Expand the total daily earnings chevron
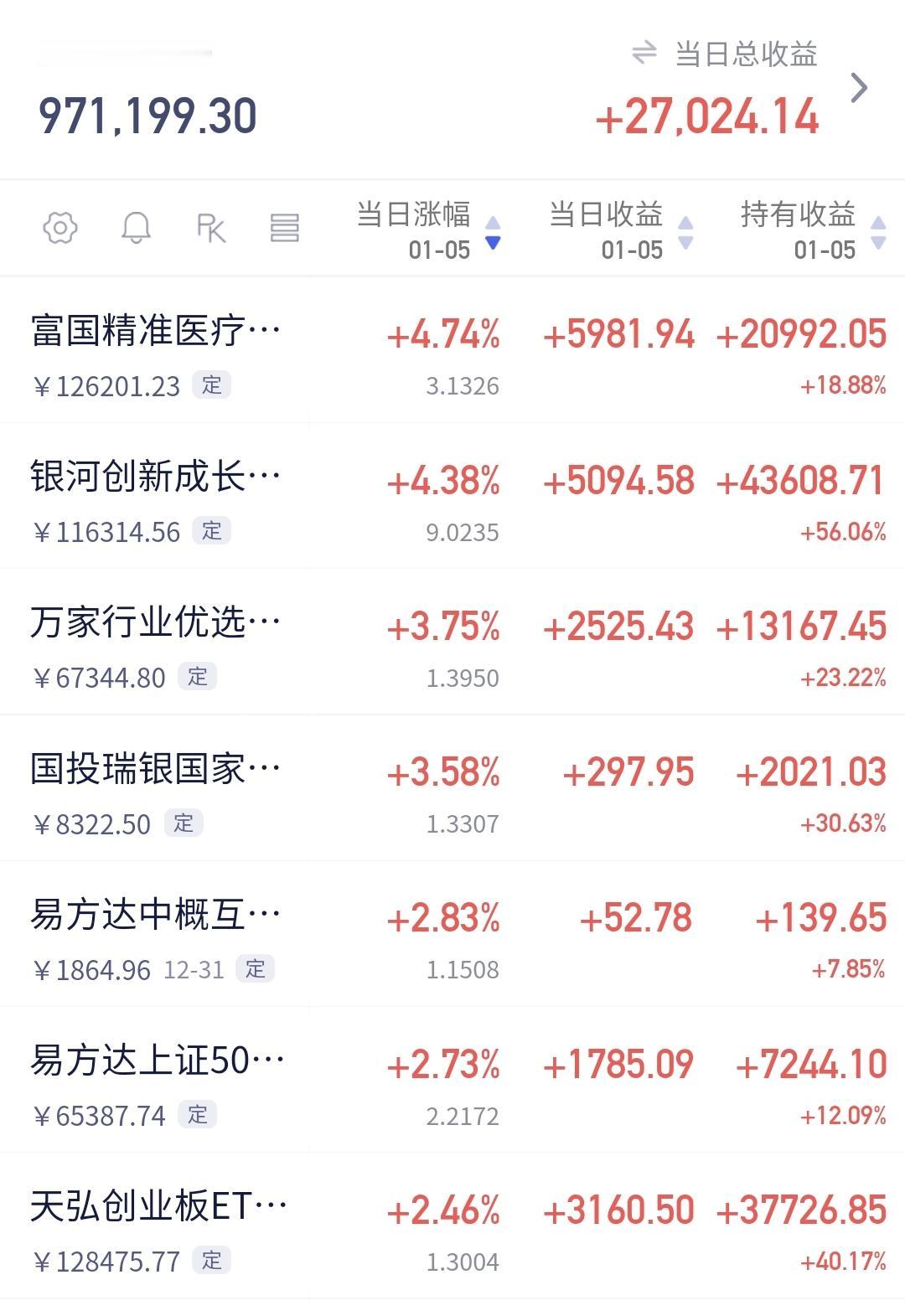Viewport: 905px width, 1316px height. pos(859,88)
